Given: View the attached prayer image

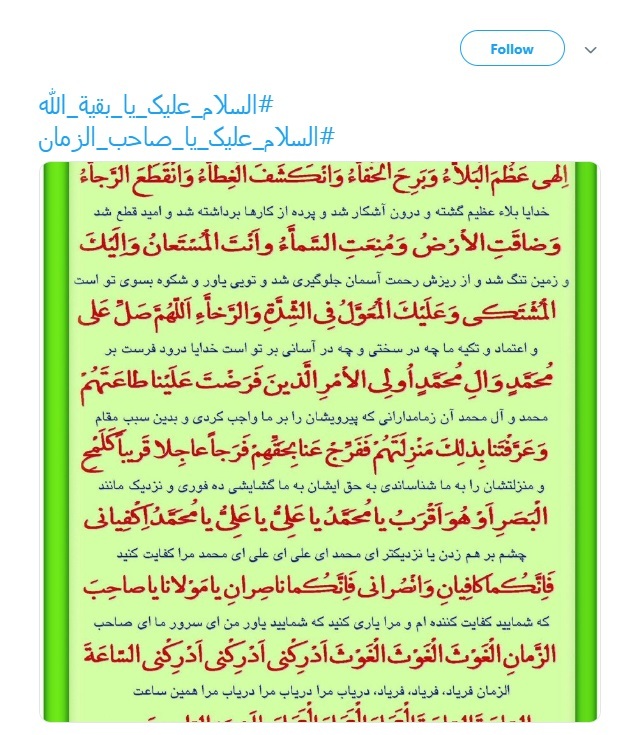Looking at the screenshot, I should tap(318, 440).
